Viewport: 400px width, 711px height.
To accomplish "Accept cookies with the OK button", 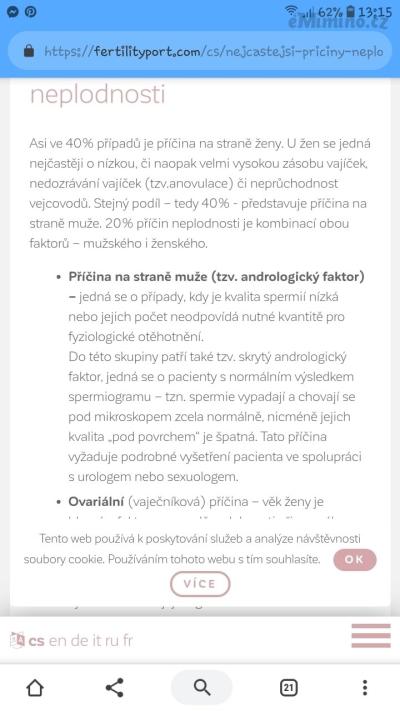I will tap(355, 559).
